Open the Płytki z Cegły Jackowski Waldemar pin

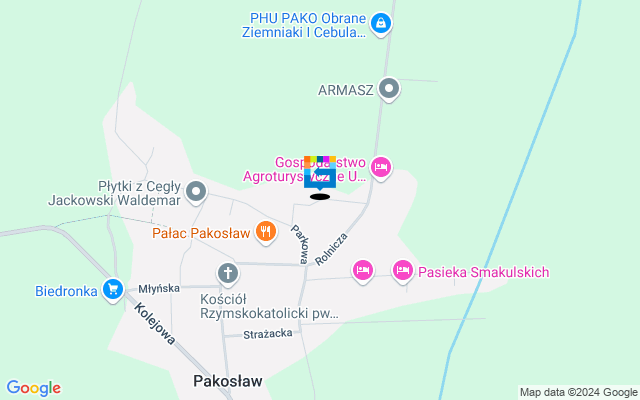196,190
